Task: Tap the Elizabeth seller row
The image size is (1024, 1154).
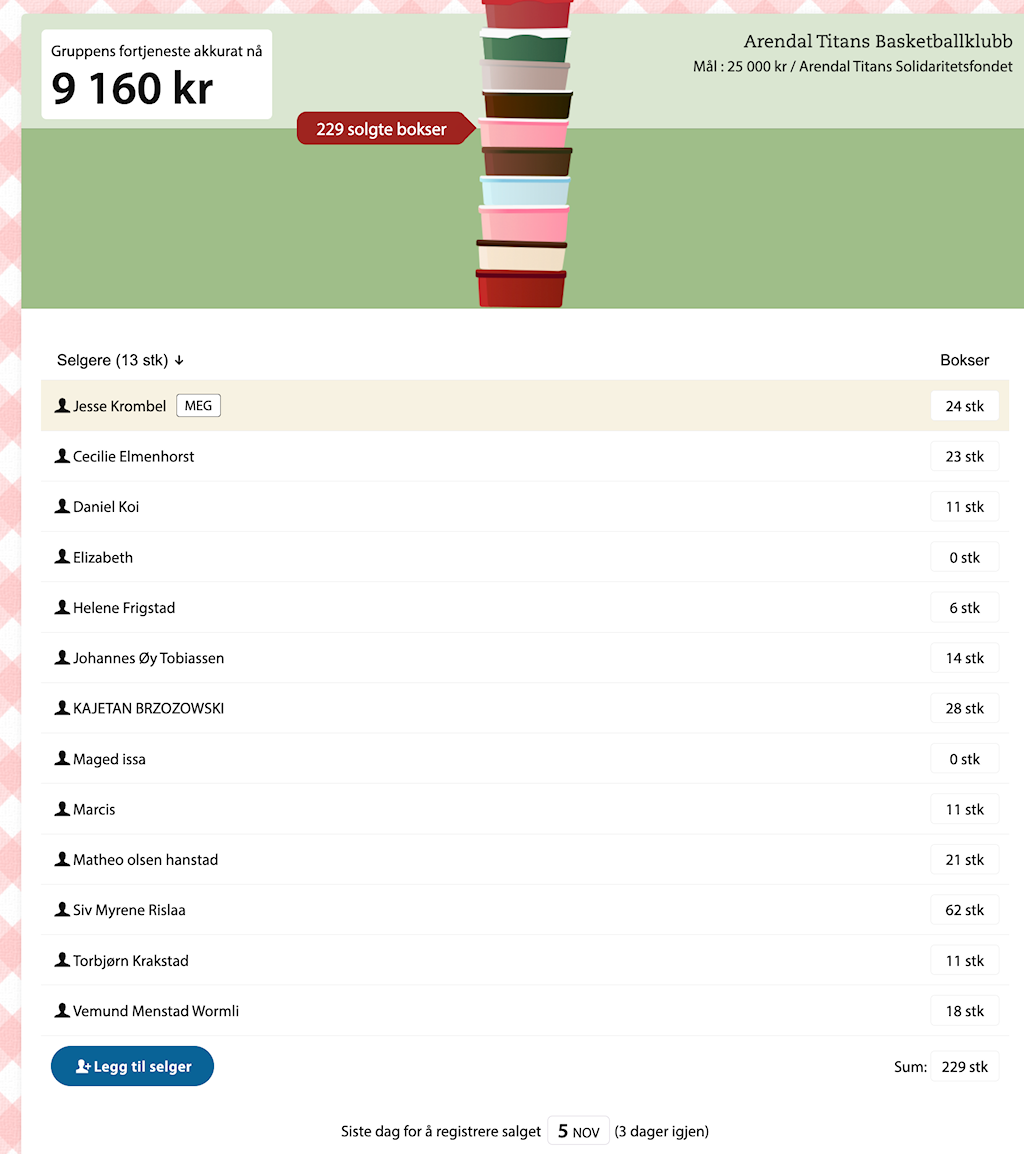Action: tap(102, 557)
